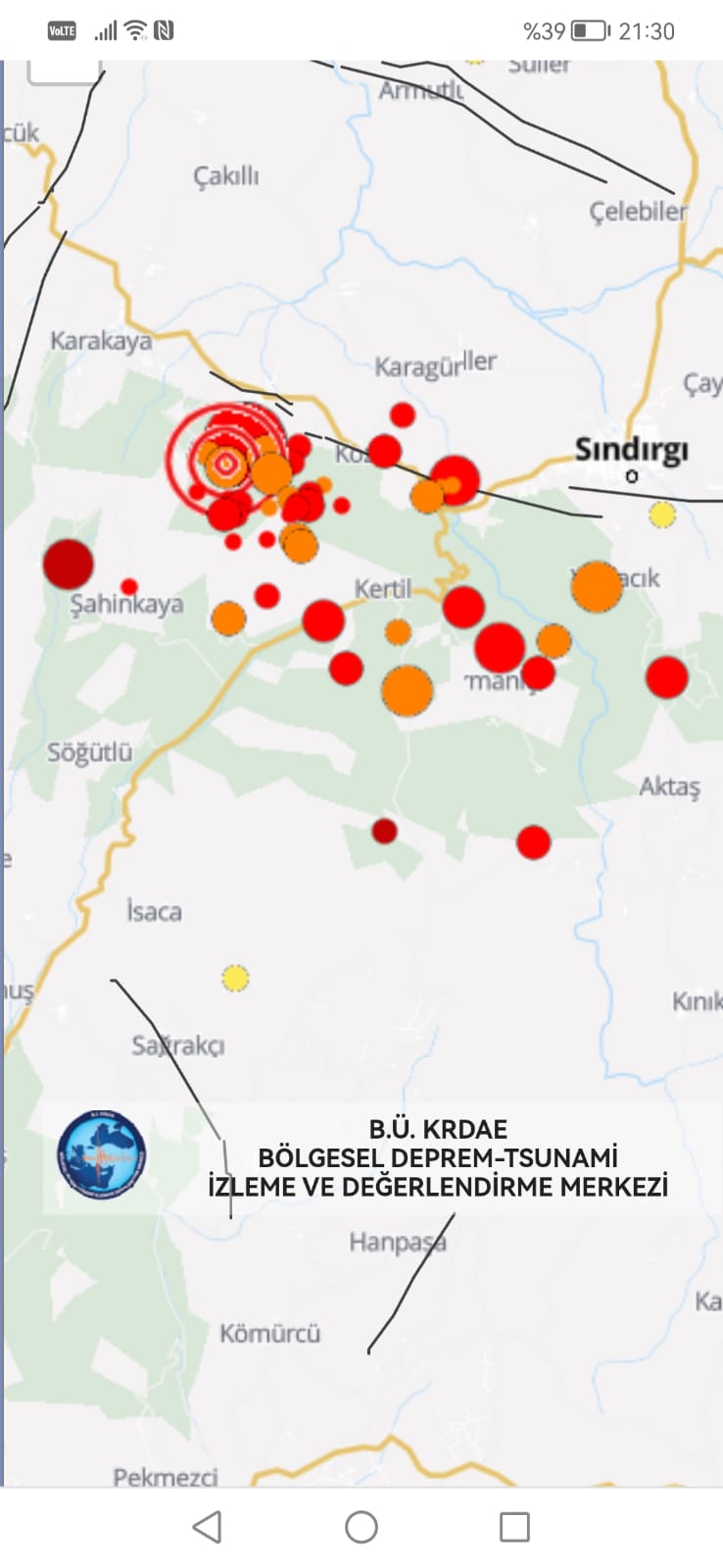Go back with the system back button
The image size is (723, 1568).
coord(207,1527)
